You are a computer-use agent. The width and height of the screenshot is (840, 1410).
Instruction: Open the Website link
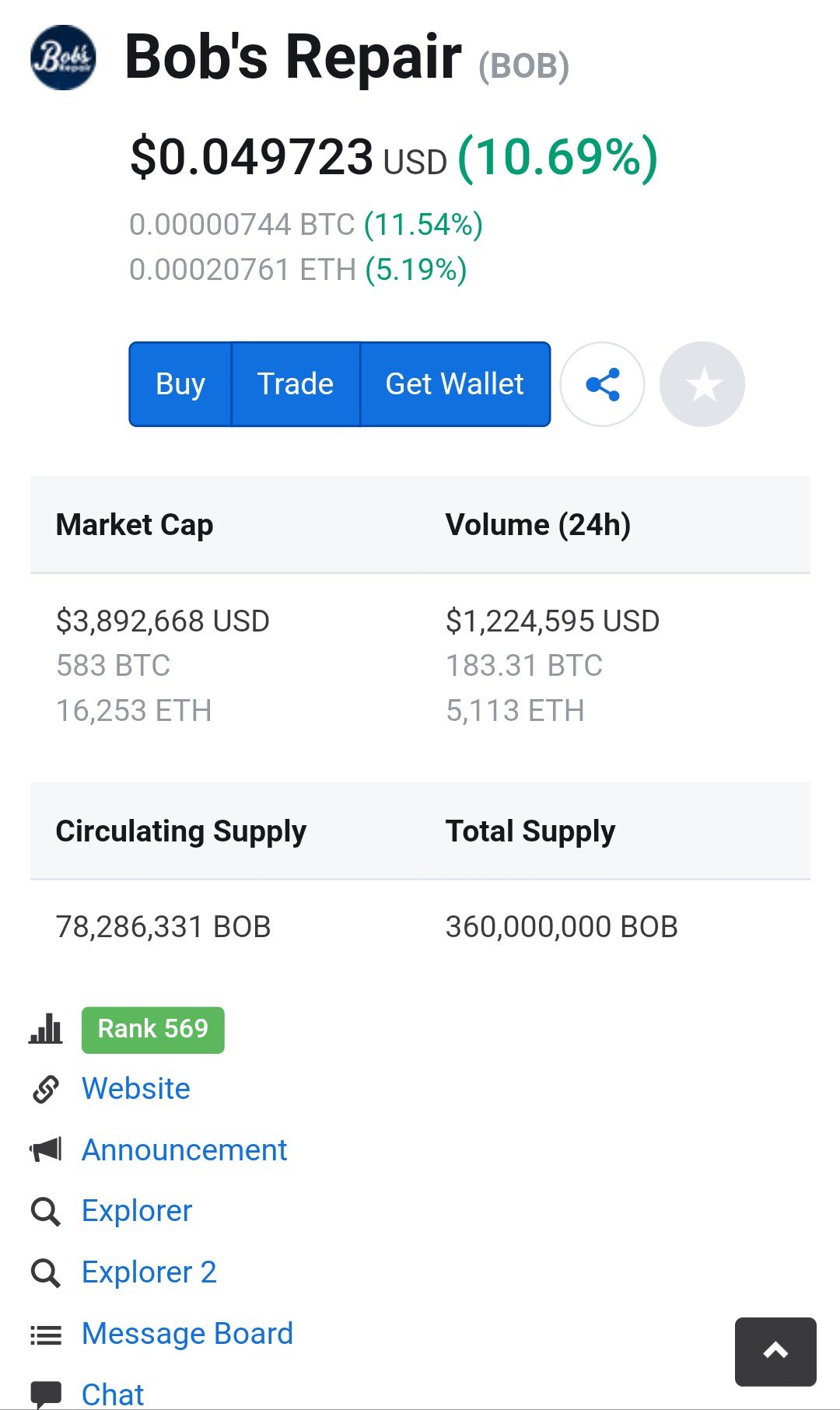pyautogui.click(x=136, y=1089)
